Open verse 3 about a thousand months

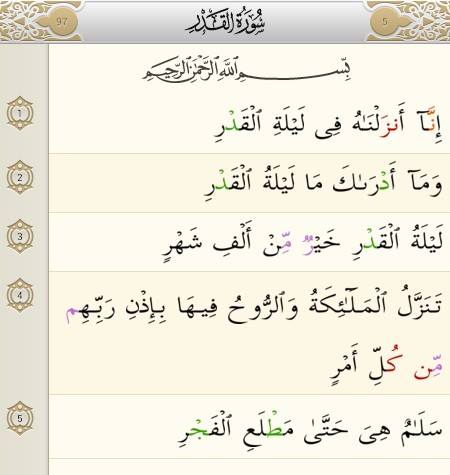pyautogui.click(x=249, y=242)
